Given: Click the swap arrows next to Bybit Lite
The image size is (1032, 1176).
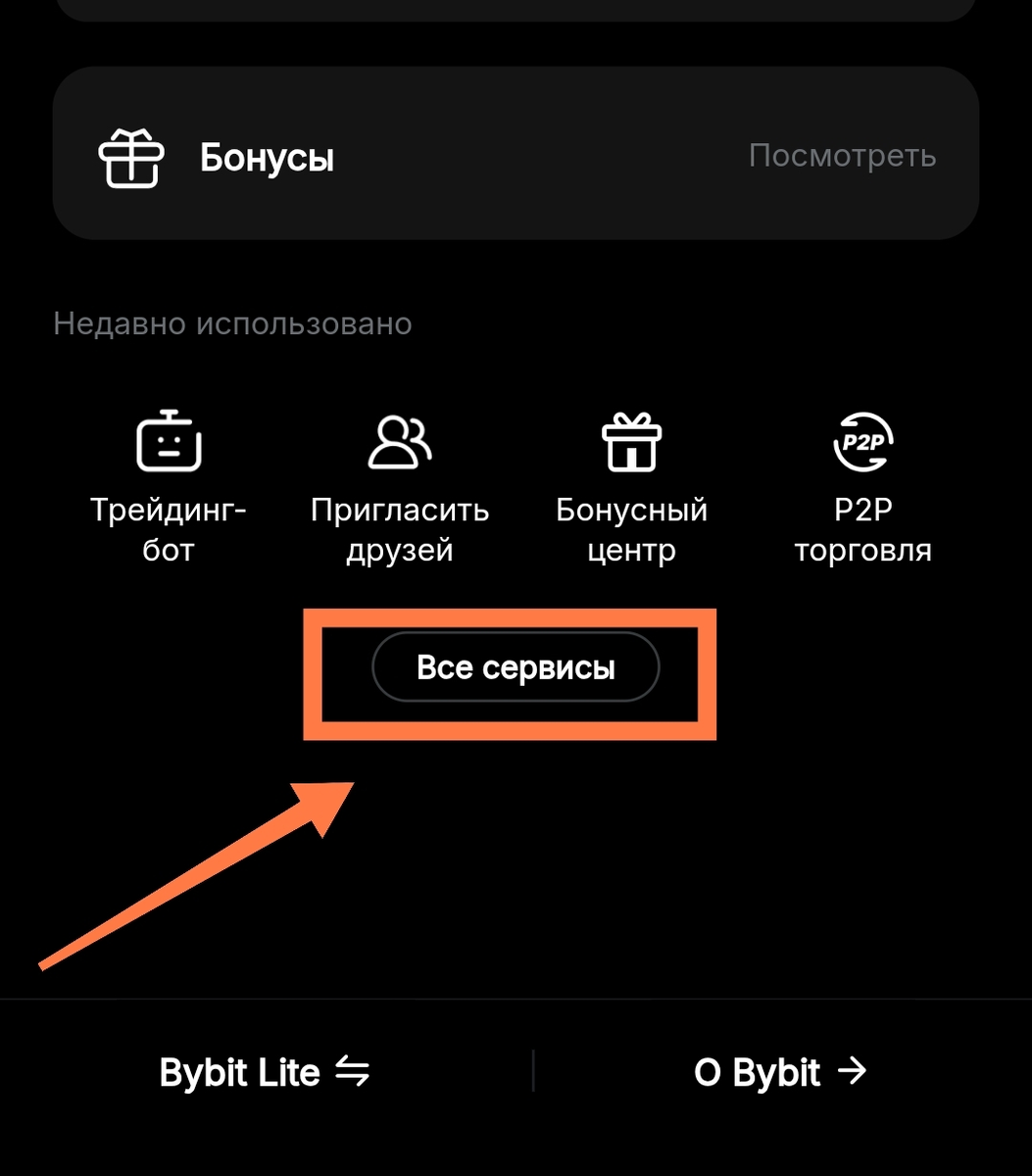Looking at the screenshot, I should [x=354, y=1071].
